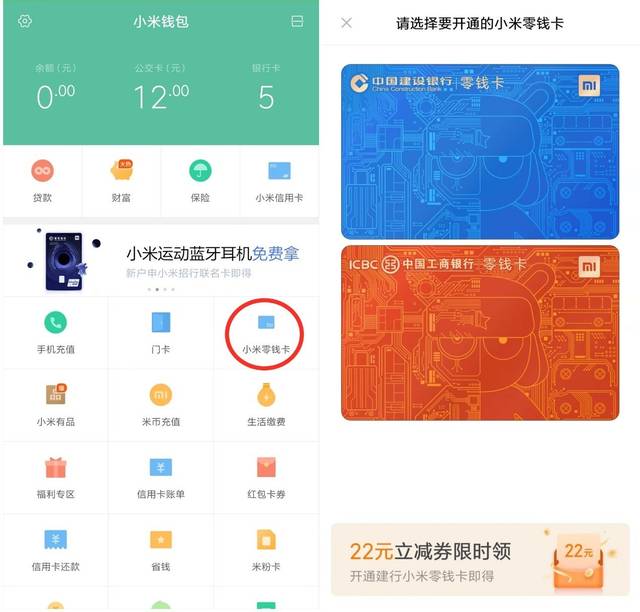Open 红包卡券
640x612 pixels.
(266, 478)
